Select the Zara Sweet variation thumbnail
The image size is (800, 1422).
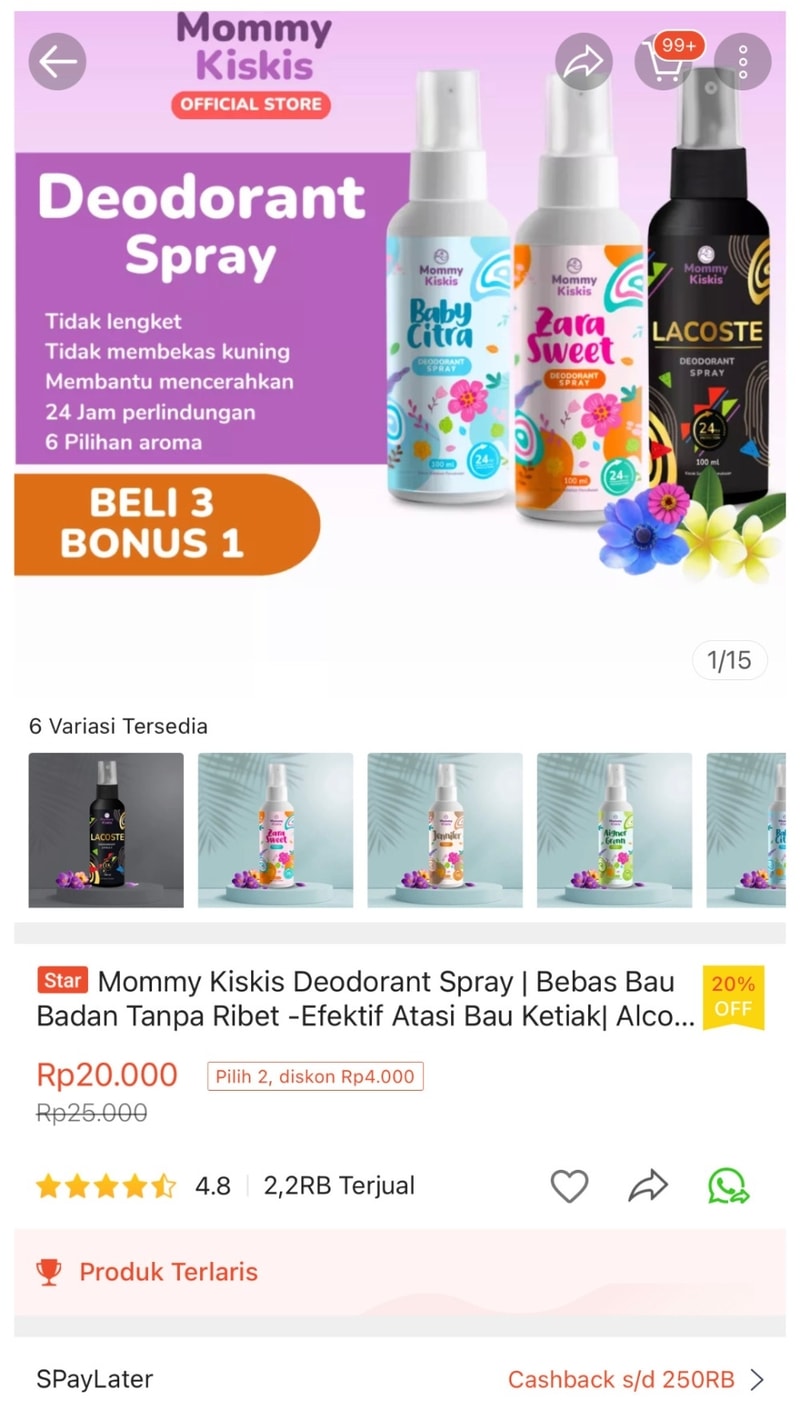[275, 830]
